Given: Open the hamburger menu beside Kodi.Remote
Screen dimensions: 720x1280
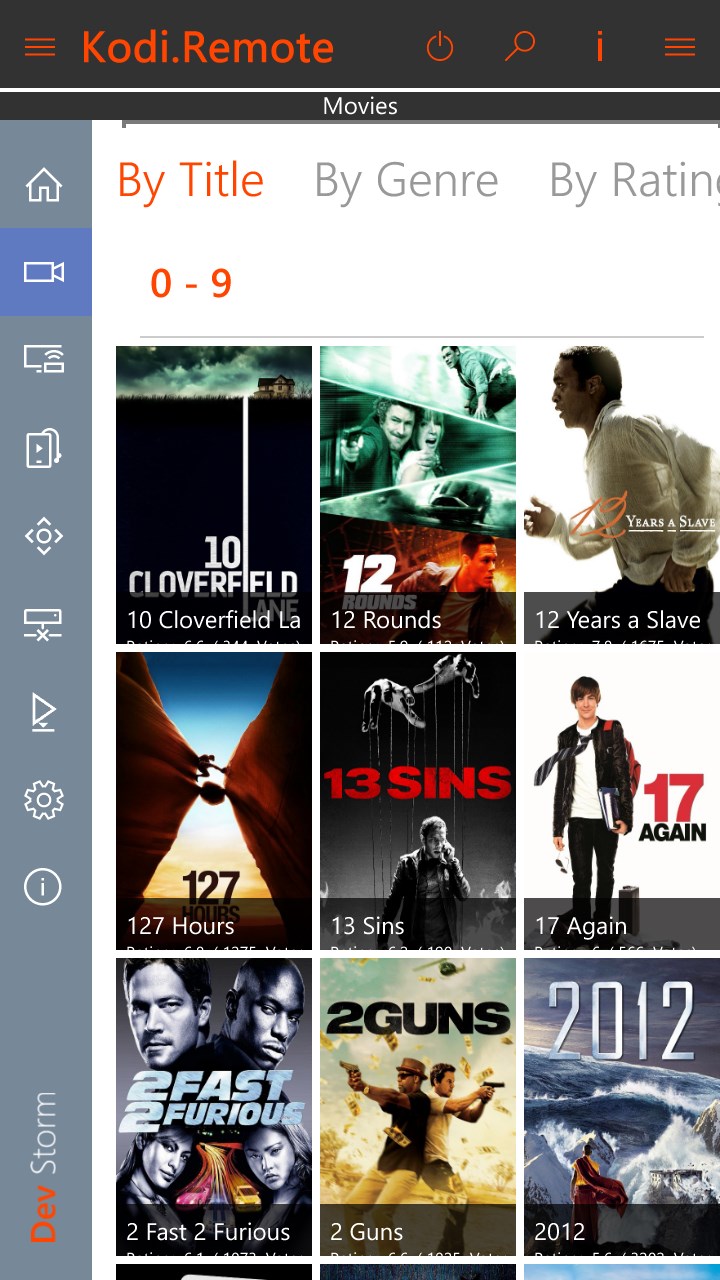Looking at the screenshot, I should 40,47.
